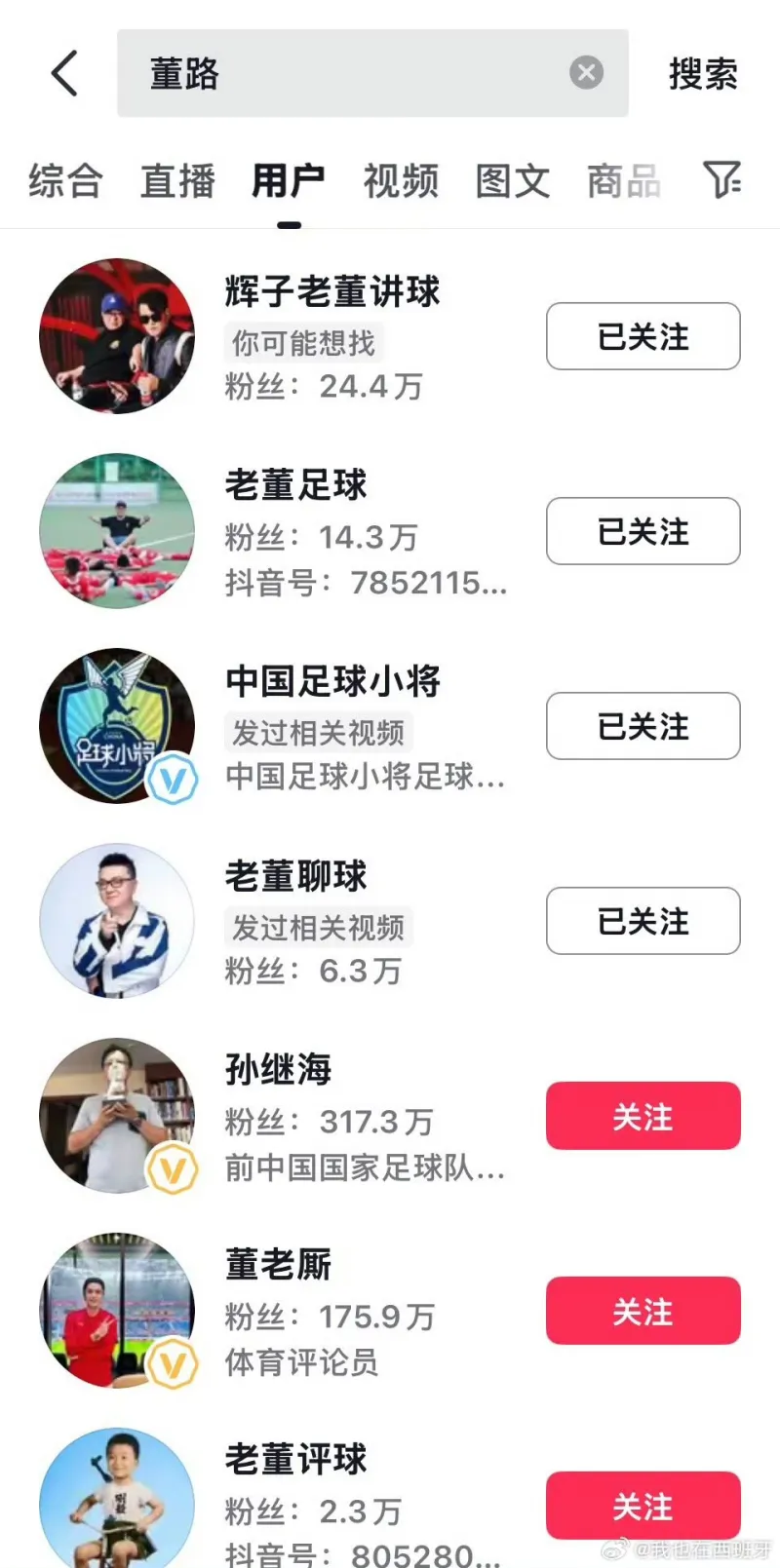Unfollow 老董聊球
Image resolution: width=780 pixels, height=1568 pixels.
643,921
